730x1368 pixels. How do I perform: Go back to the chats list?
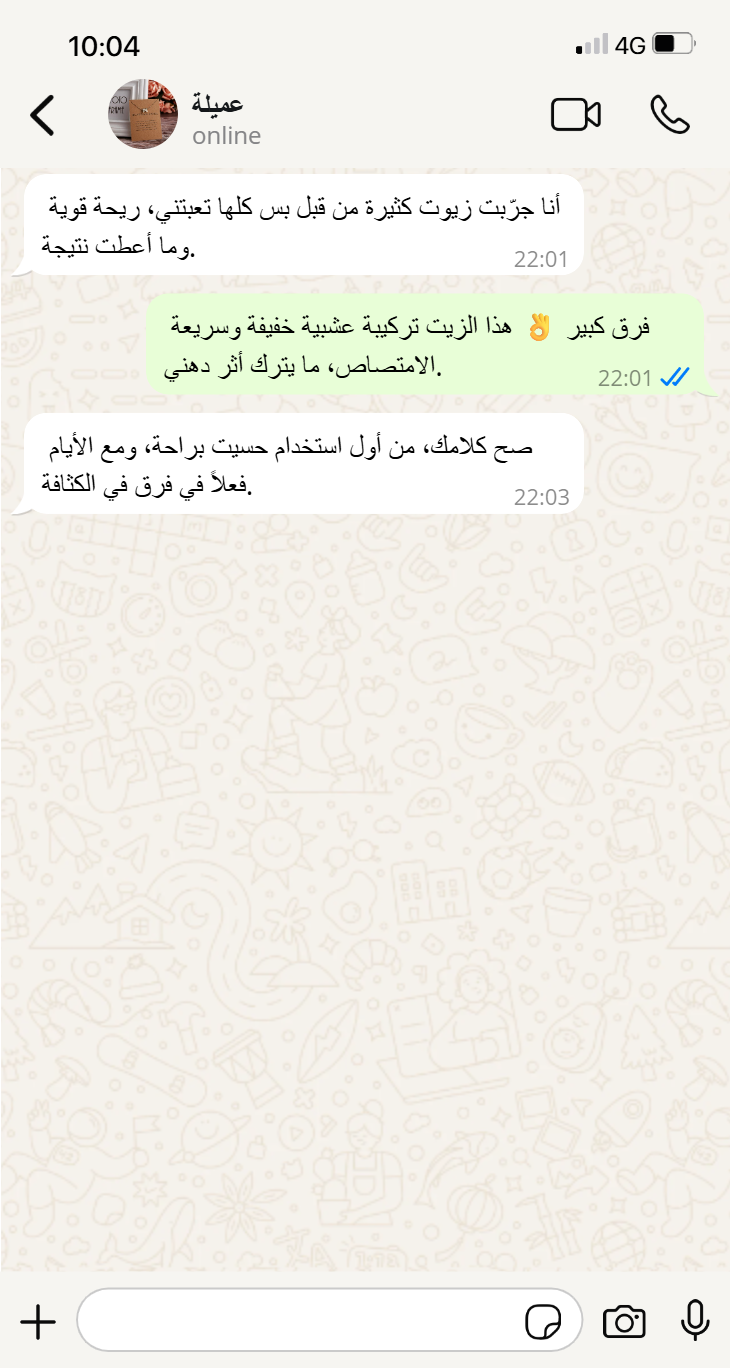tap(42, 115)
